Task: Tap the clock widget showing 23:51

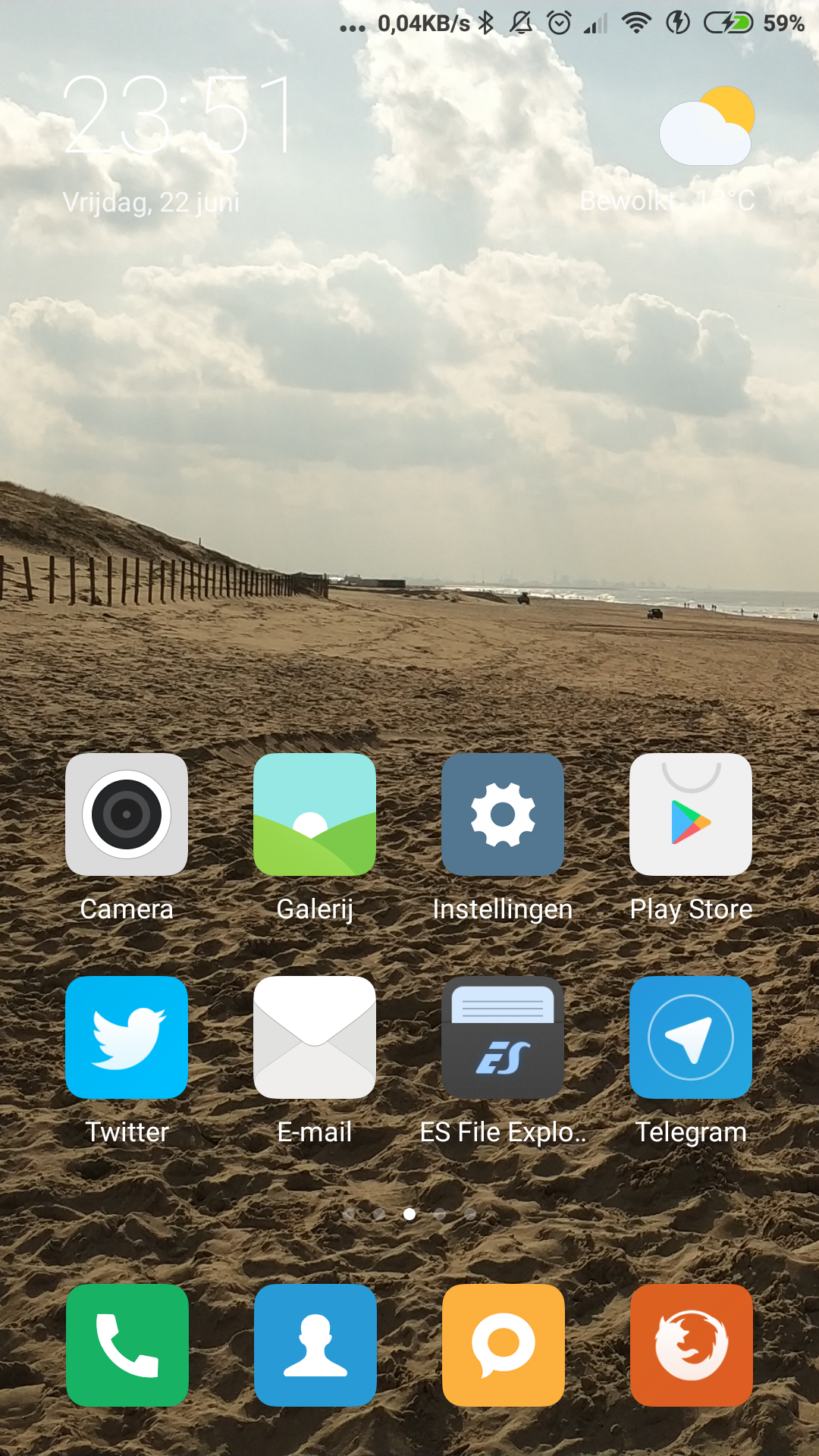Action: coord(178,115)
